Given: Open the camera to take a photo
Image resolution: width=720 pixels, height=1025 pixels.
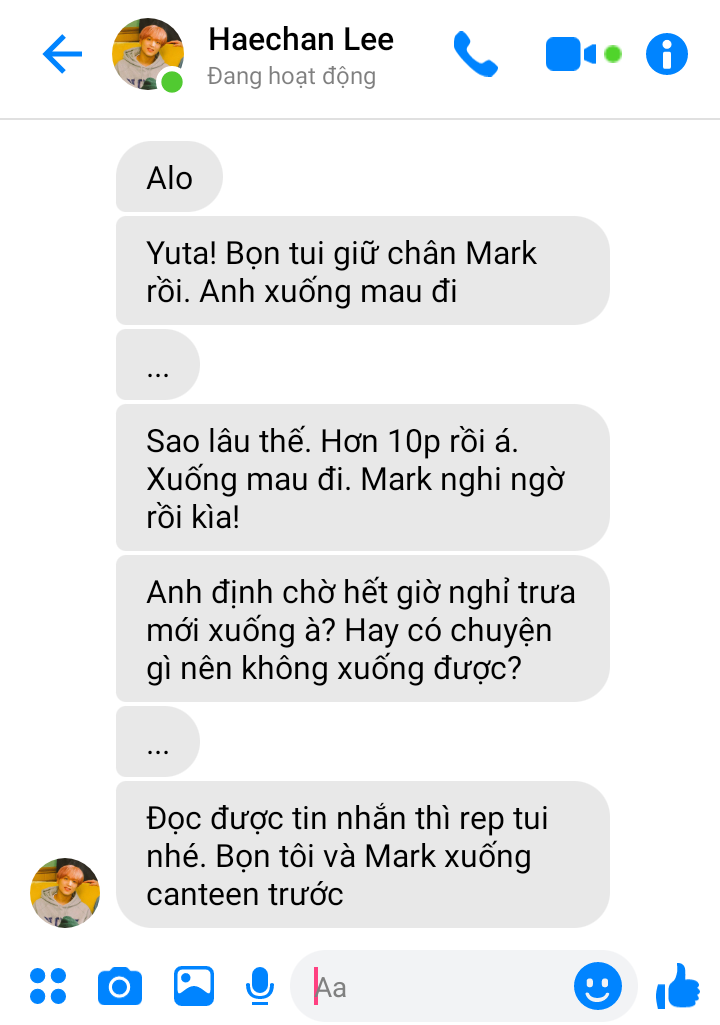Looking at the screenshot, I should pyautogui.click(x=120, y=987).
